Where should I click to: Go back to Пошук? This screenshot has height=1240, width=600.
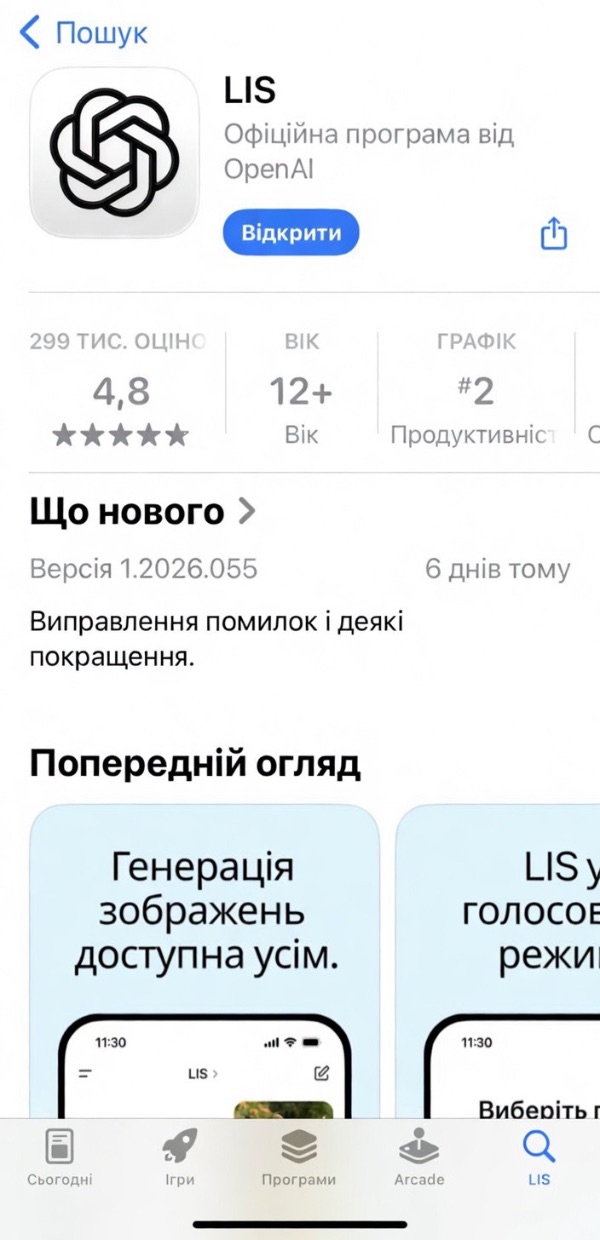84,33
